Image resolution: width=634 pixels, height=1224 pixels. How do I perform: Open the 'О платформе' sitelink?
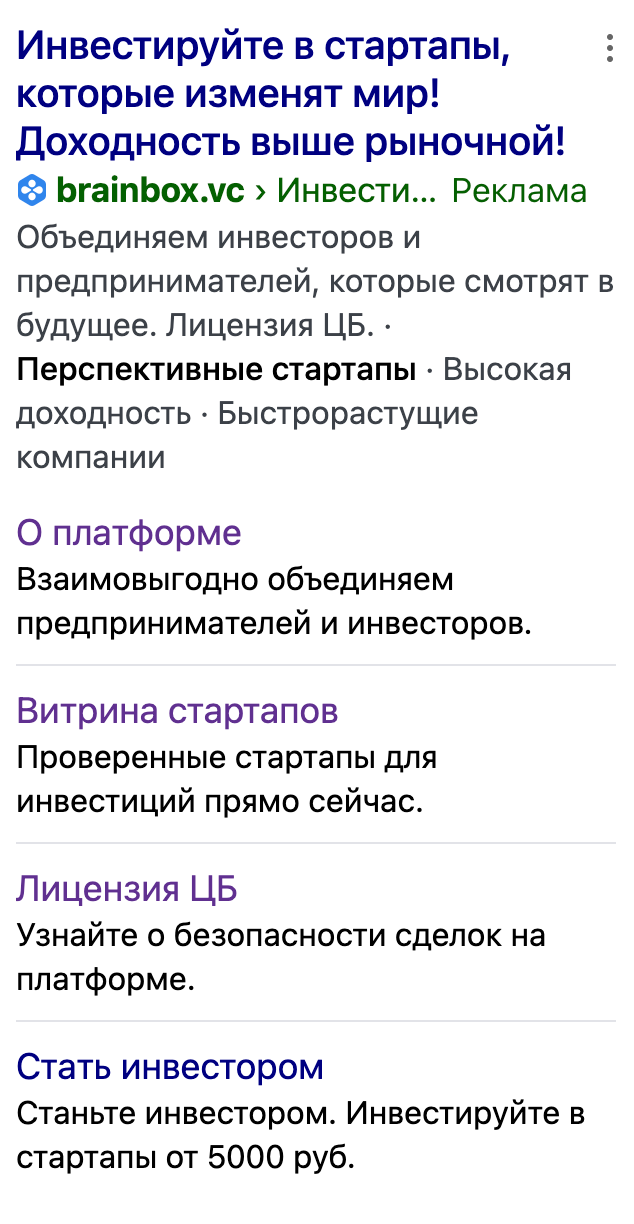129,533
